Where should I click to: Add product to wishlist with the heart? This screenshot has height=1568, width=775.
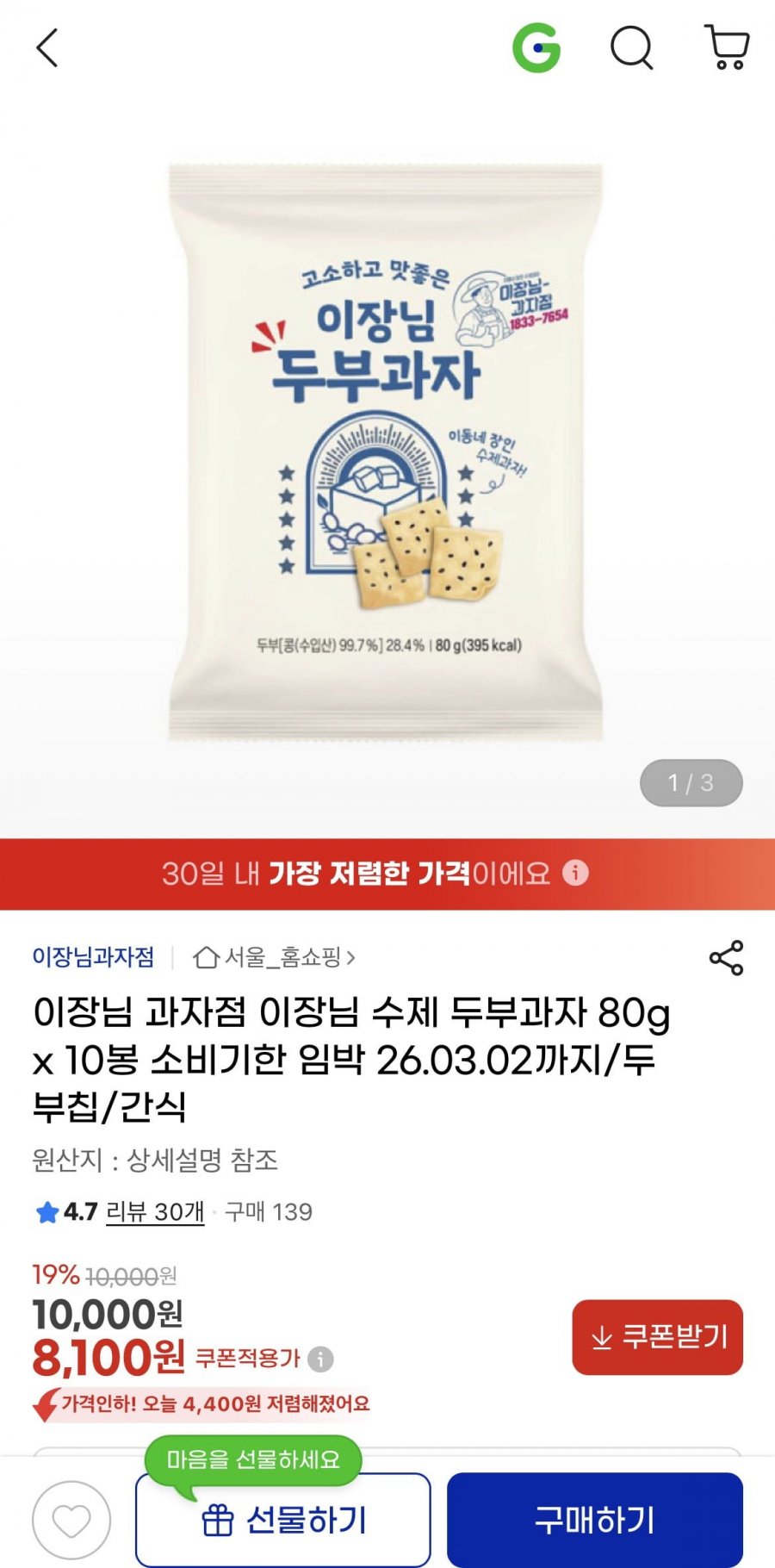coord(71,1521)
